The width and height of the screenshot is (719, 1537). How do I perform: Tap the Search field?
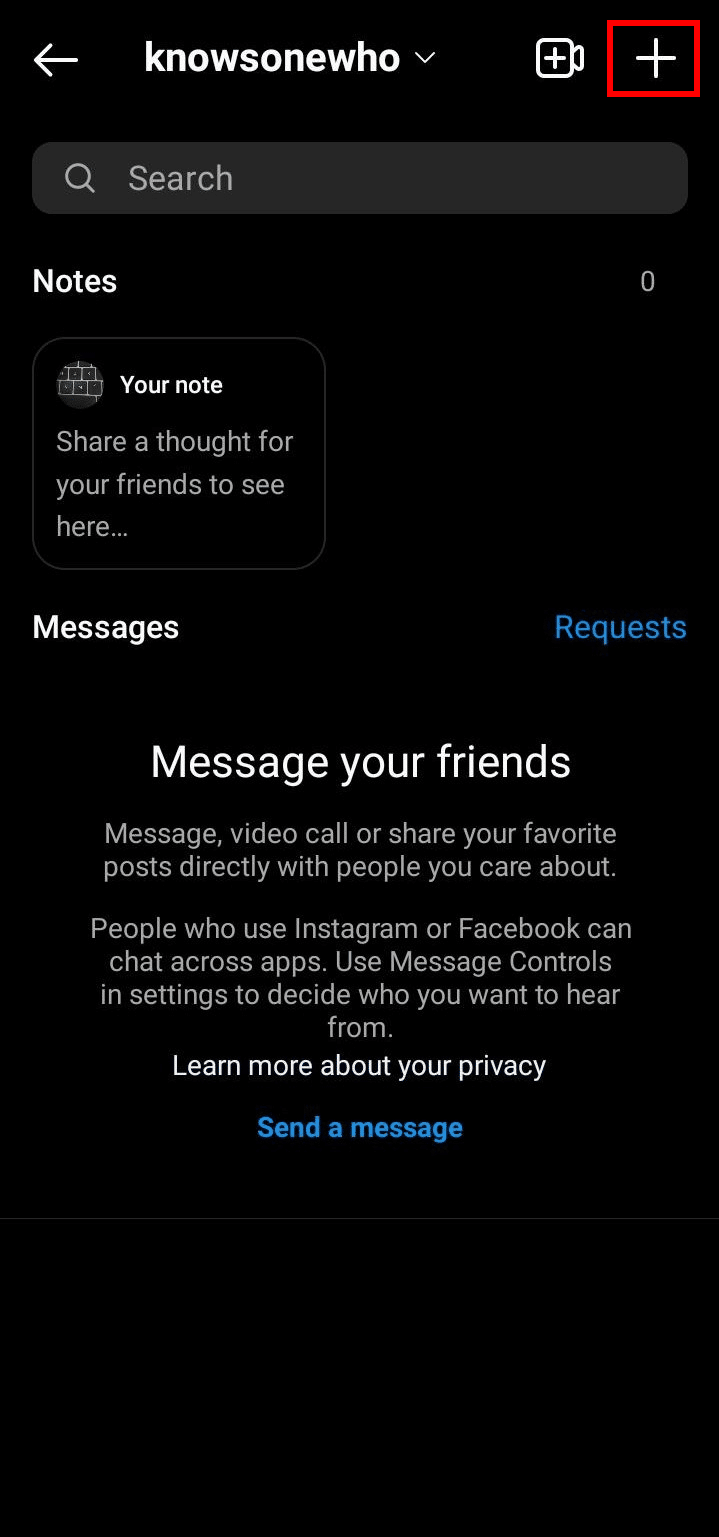[x=360, y=178]
